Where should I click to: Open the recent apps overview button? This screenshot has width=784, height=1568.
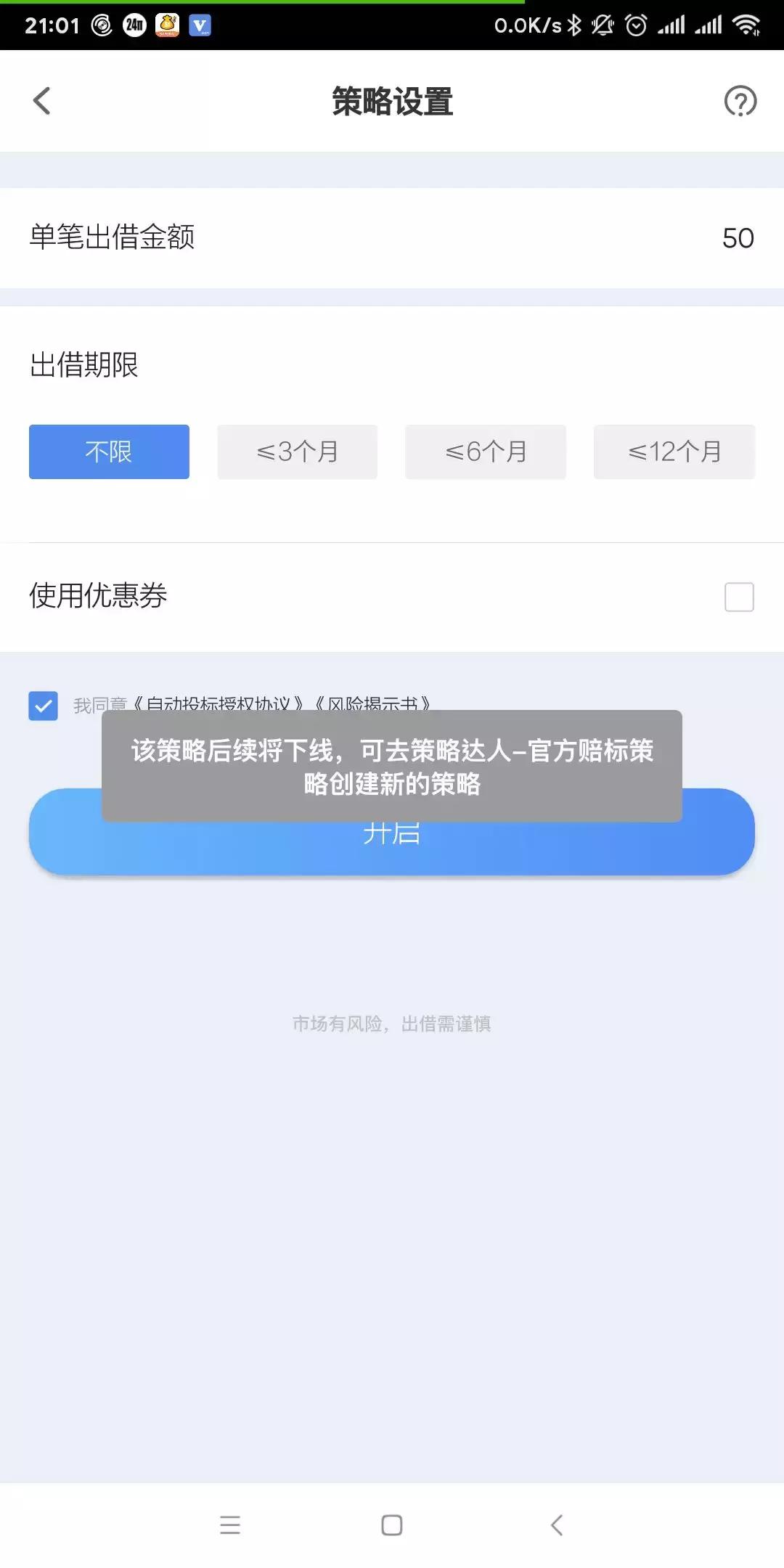[230, 1524]
